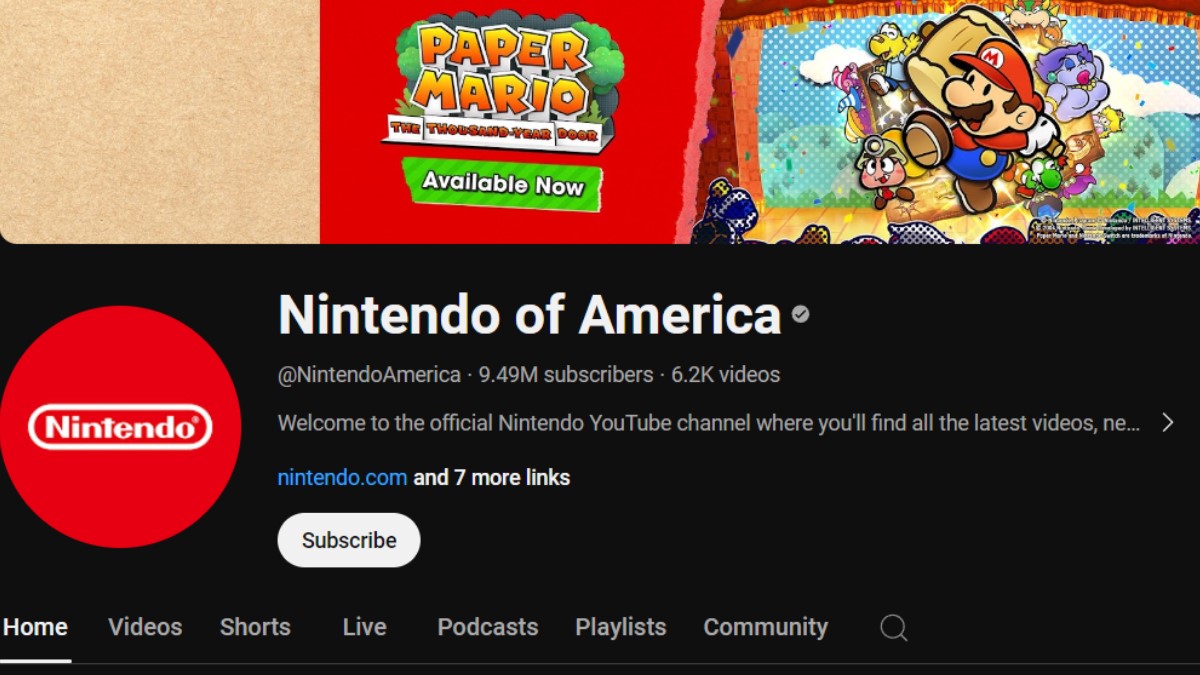
Task: Go to the Podcasts tab
Action: [487, 627]
